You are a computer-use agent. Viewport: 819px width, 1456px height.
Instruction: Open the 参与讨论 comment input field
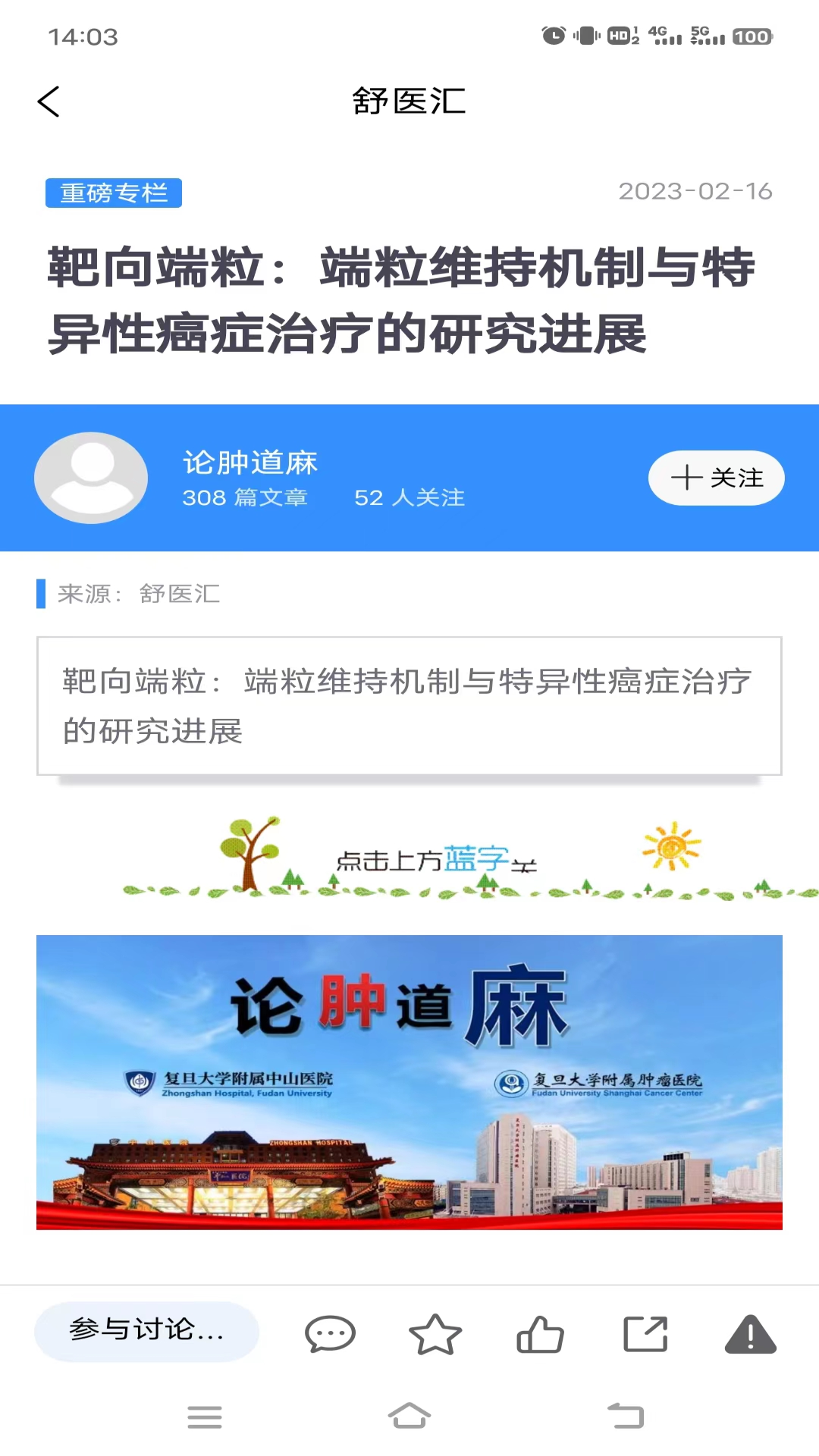[x=147, y=1332]
